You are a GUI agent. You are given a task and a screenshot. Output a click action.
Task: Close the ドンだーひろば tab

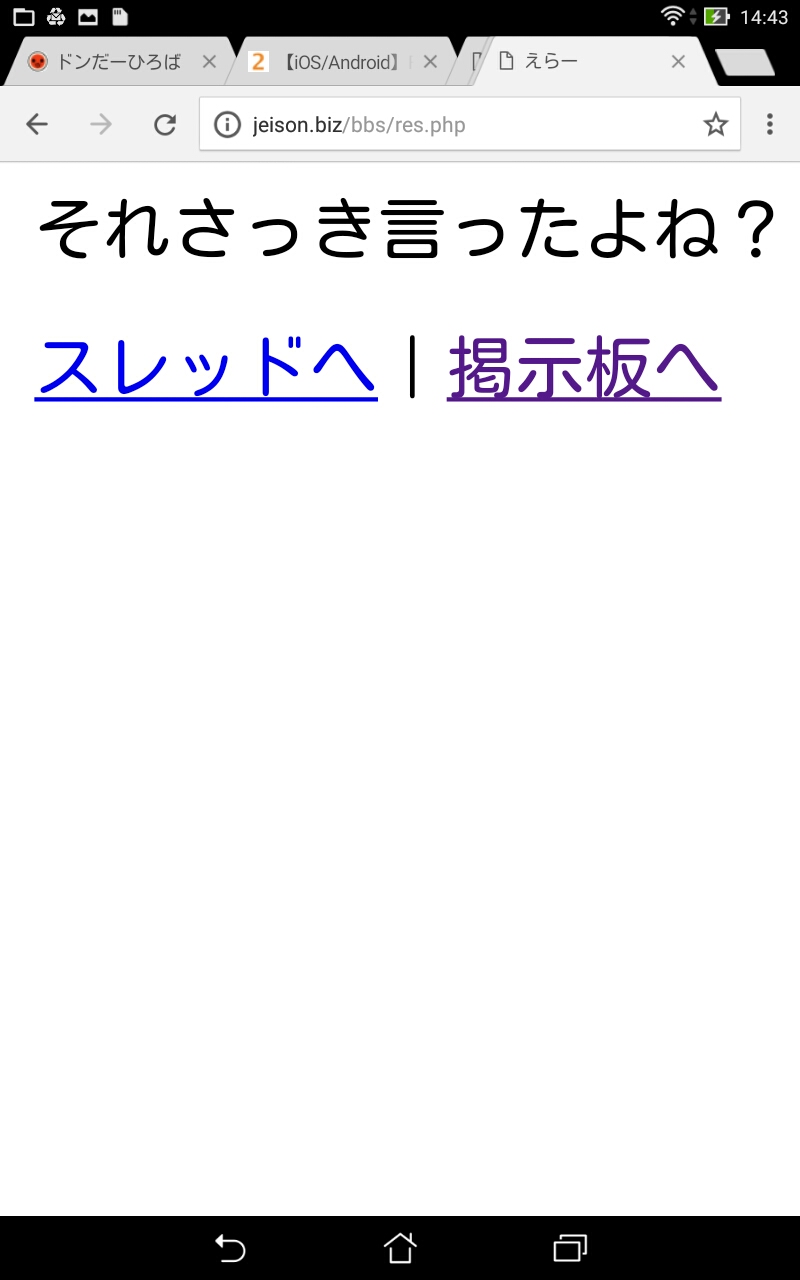tap(209, 62)
